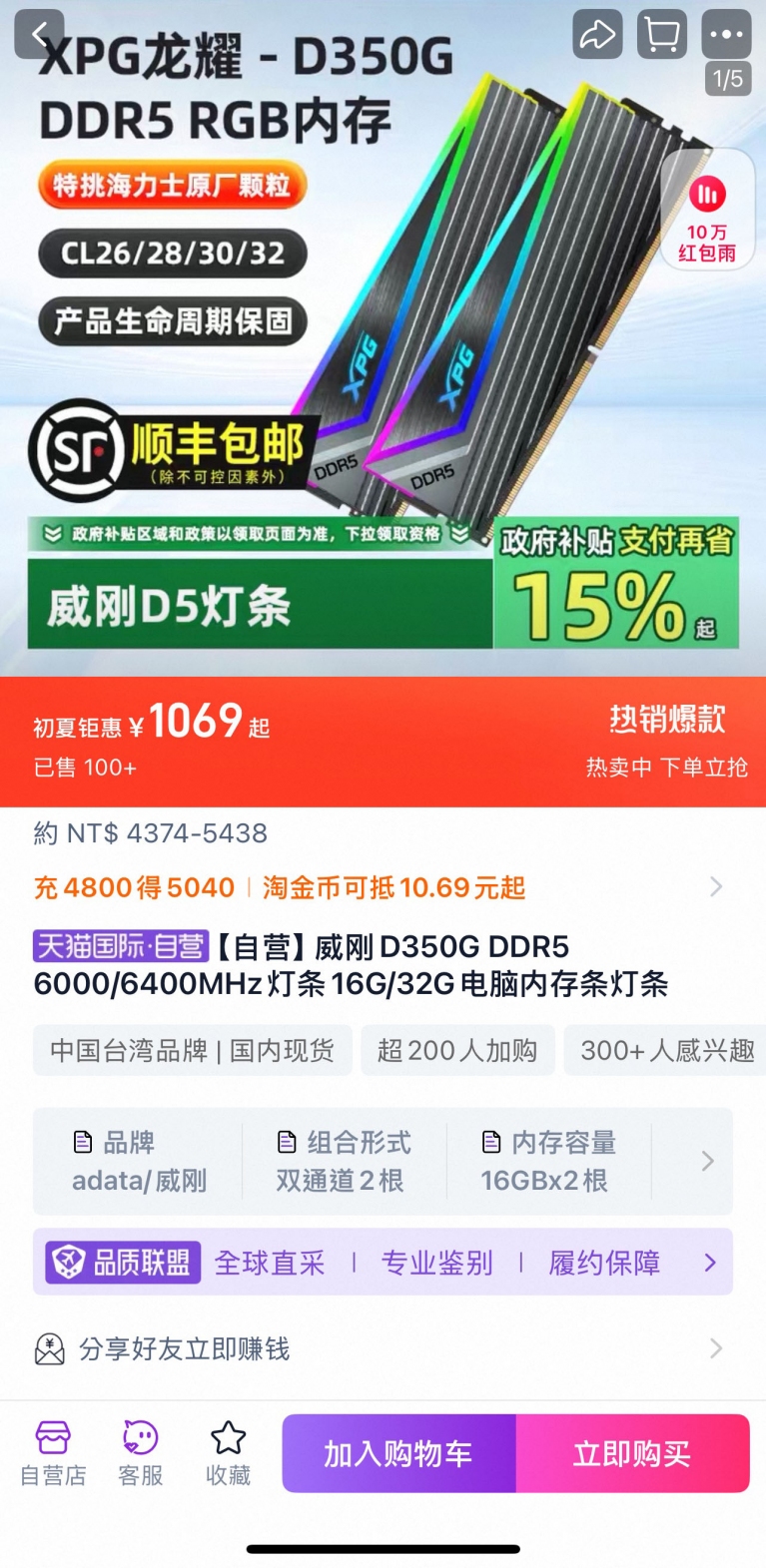Go back using the top-left arrow
The width and height of the screenshot is (766, 1568).
coord(39,34)
